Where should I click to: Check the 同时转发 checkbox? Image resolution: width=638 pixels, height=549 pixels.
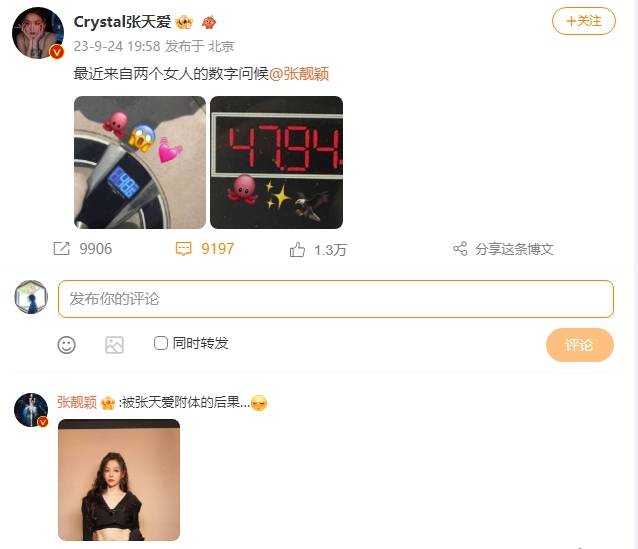(161, 343)
